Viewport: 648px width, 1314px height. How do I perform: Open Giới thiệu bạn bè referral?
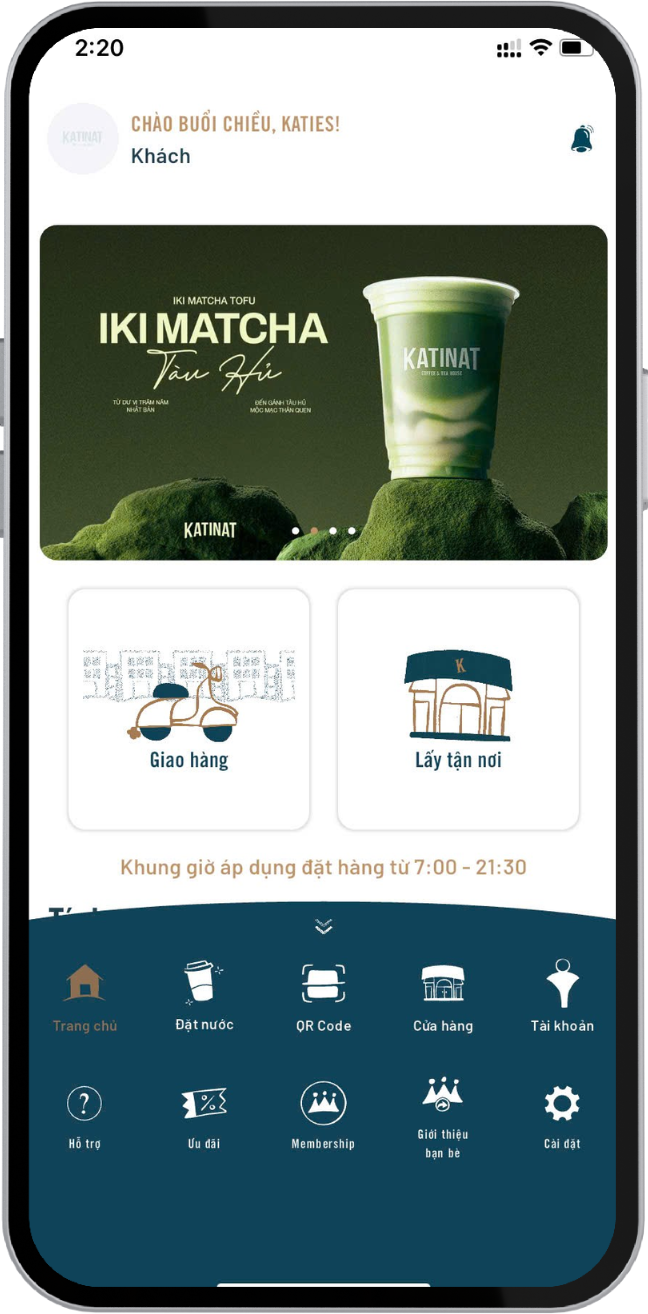click(x=443, y=1116)
